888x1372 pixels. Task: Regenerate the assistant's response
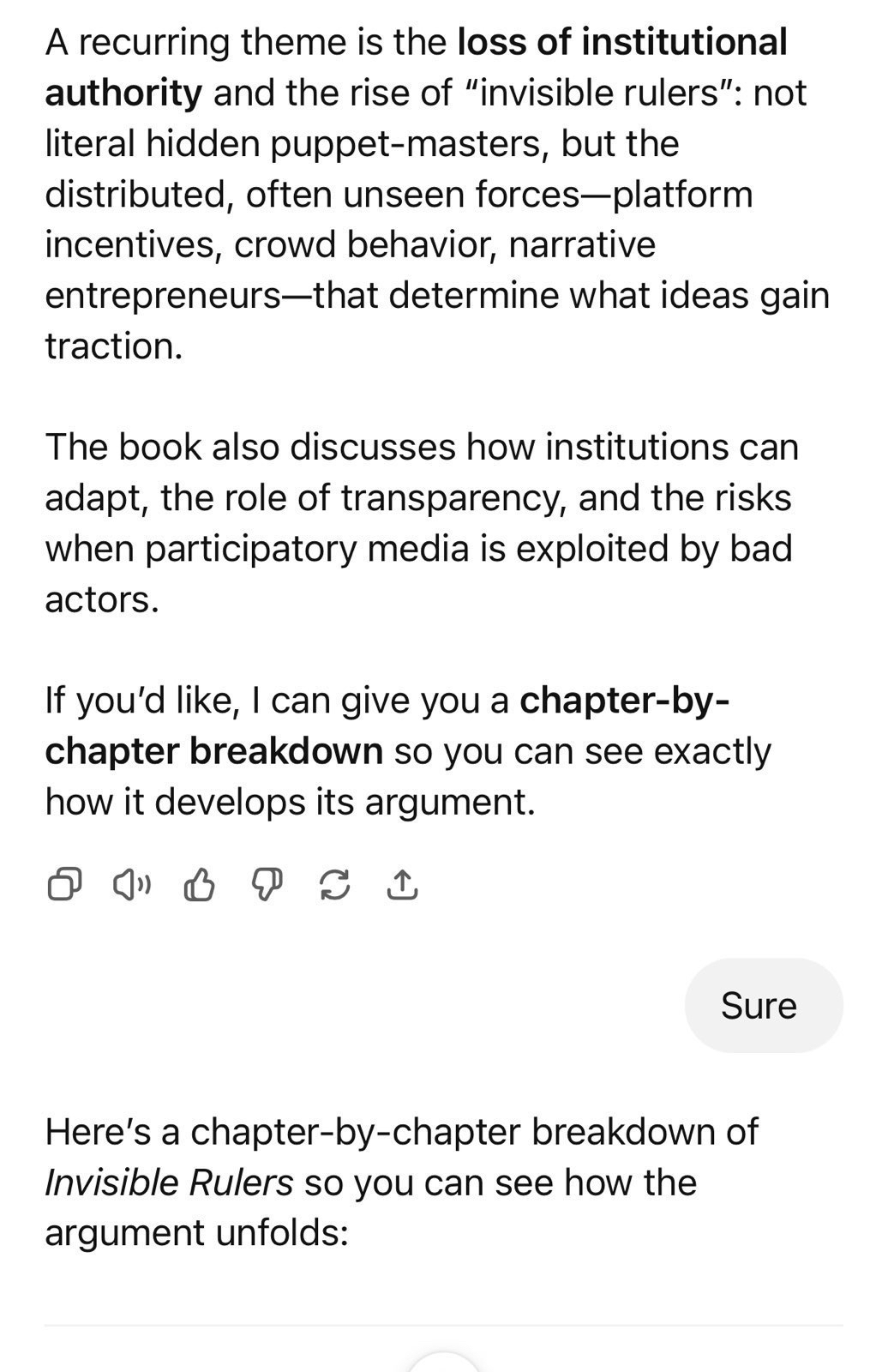click(334, 884)
